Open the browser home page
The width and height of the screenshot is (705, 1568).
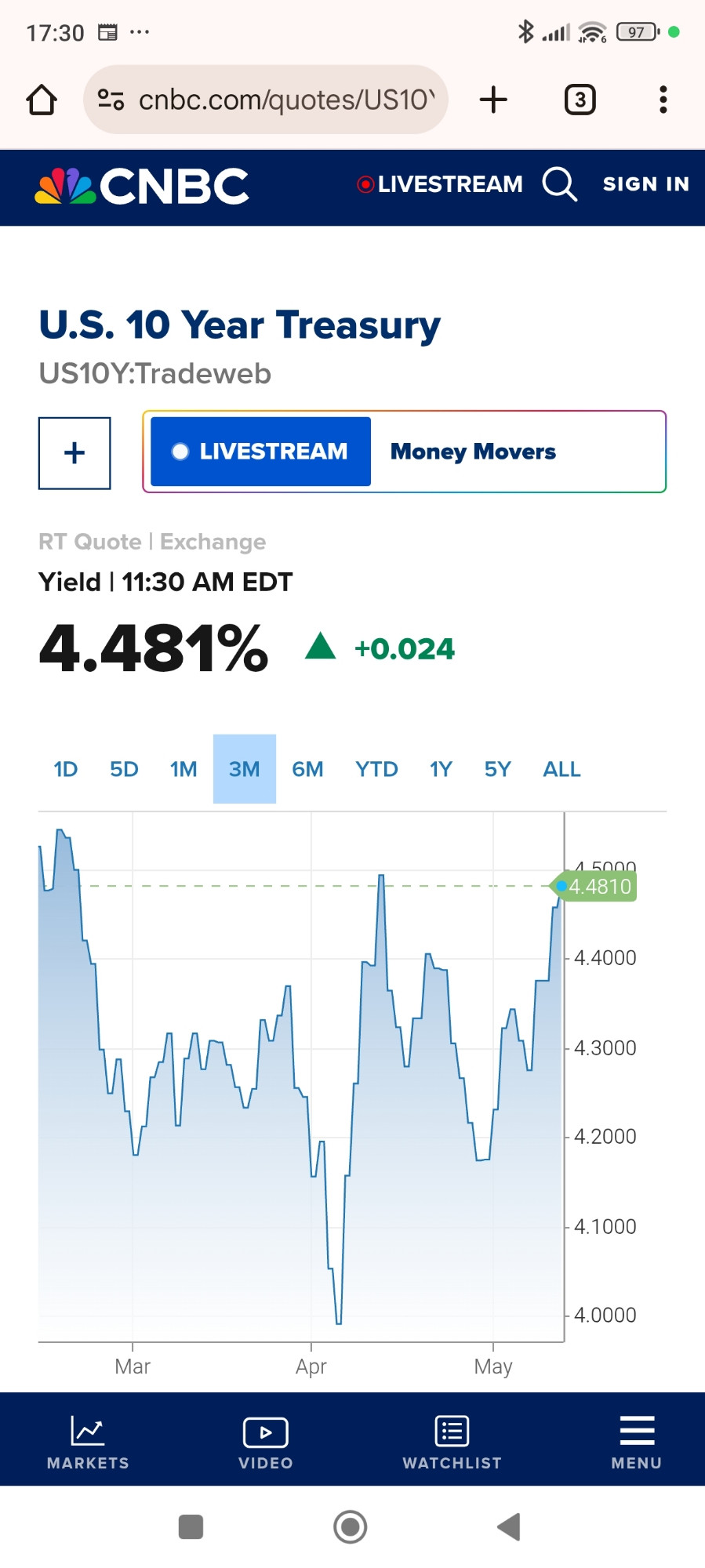point(42,100)
